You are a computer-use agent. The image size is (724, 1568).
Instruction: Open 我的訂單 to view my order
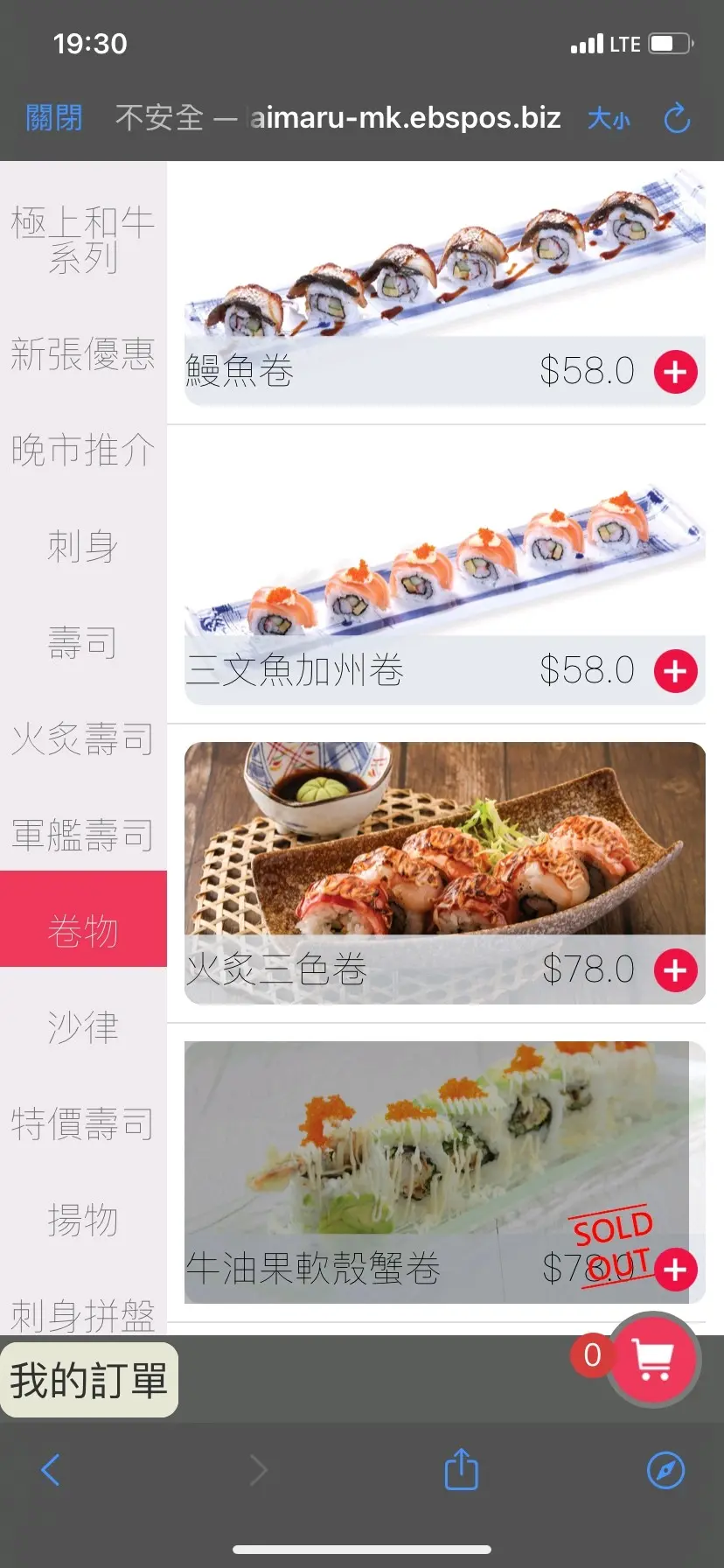tap(89, 1381)
